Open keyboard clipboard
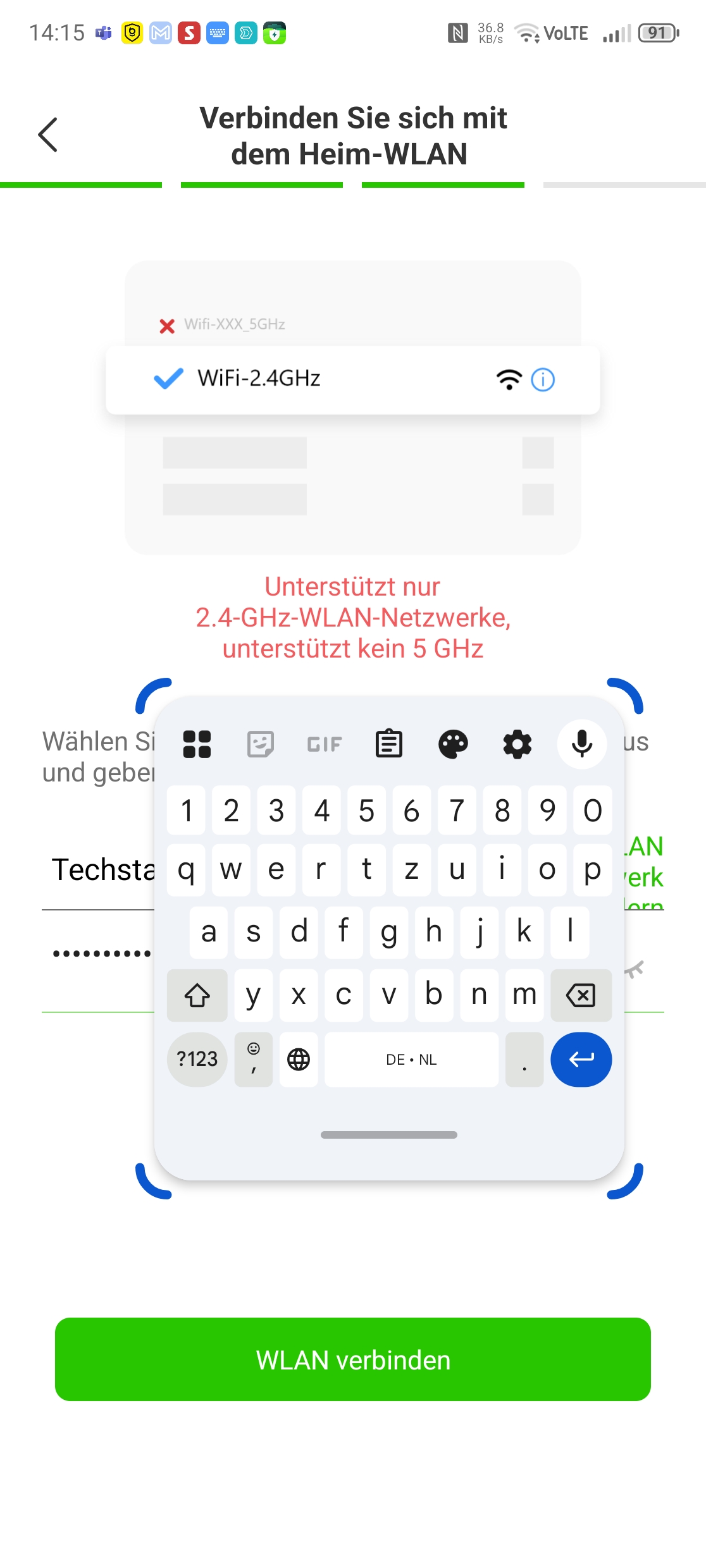 click(388, 744)
